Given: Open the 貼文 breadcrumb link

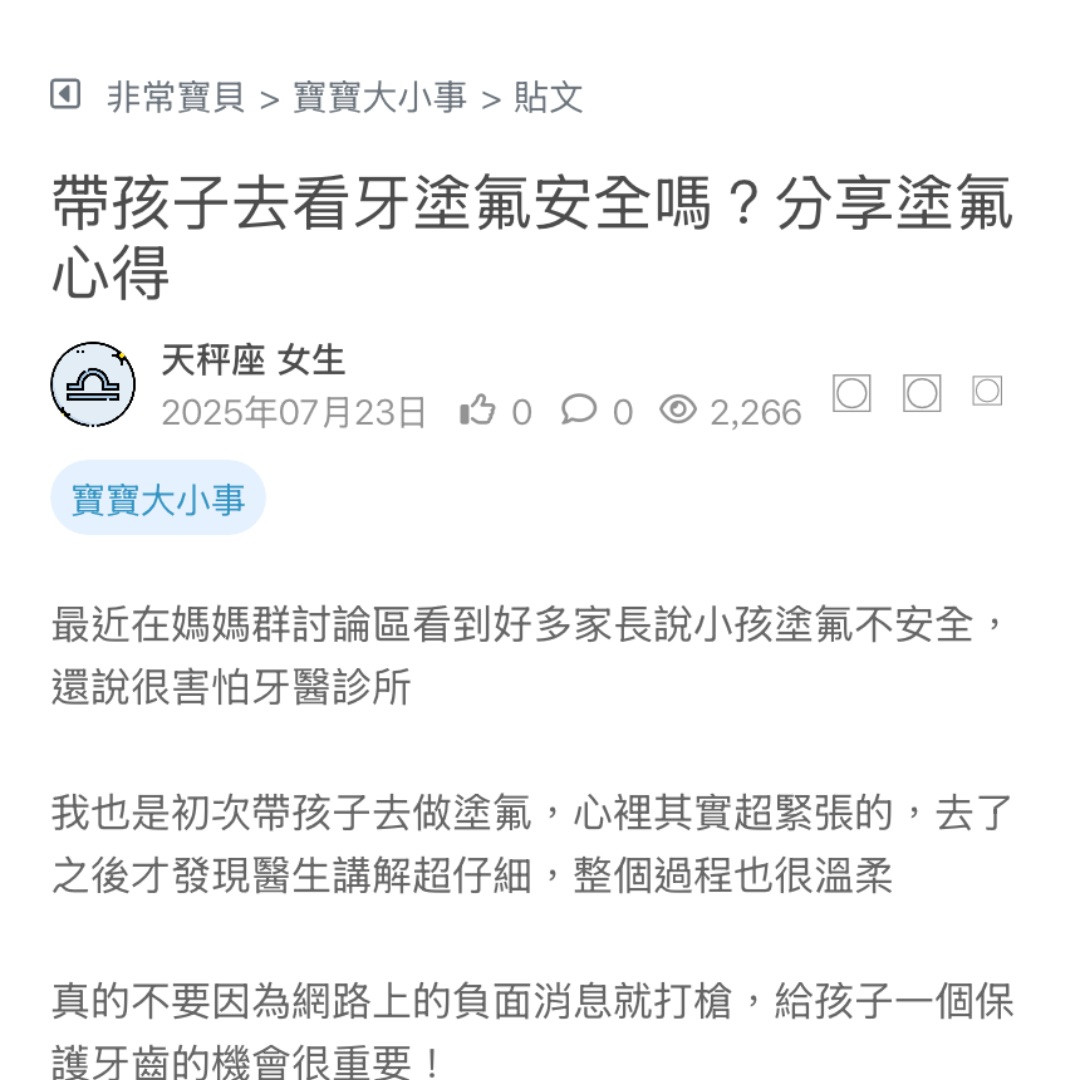Looking at the screenshot, I should 548,98.
